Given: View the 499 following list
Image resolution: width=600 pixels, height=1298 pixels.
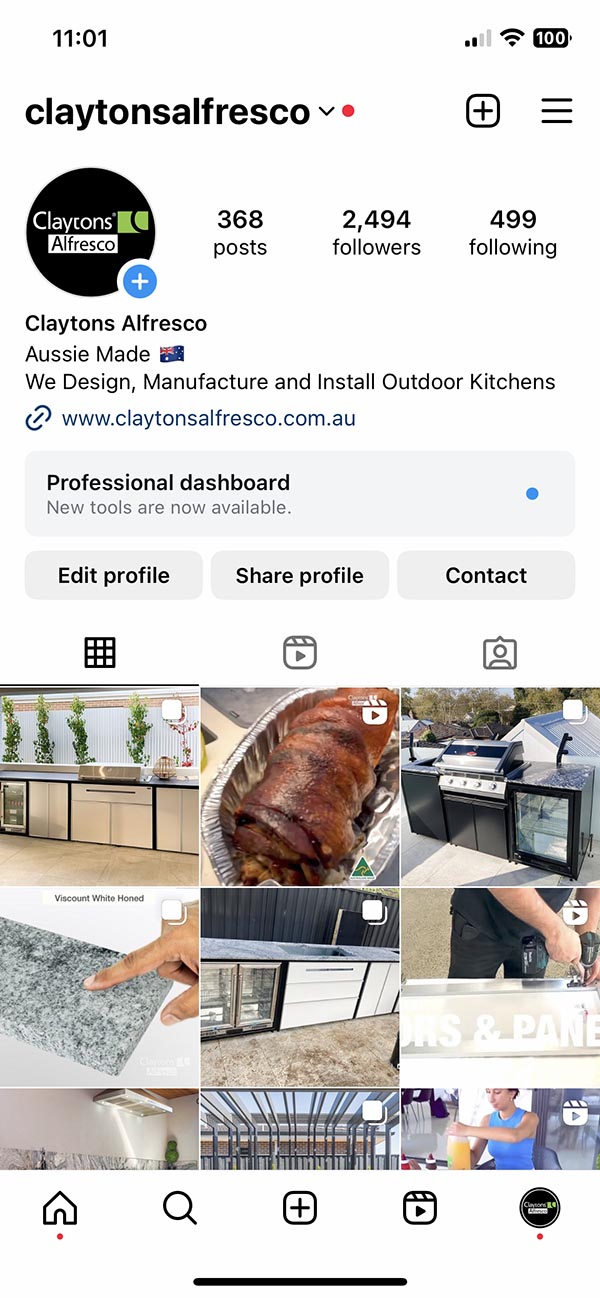Looking at the screenshot, I should coord(513,232).
